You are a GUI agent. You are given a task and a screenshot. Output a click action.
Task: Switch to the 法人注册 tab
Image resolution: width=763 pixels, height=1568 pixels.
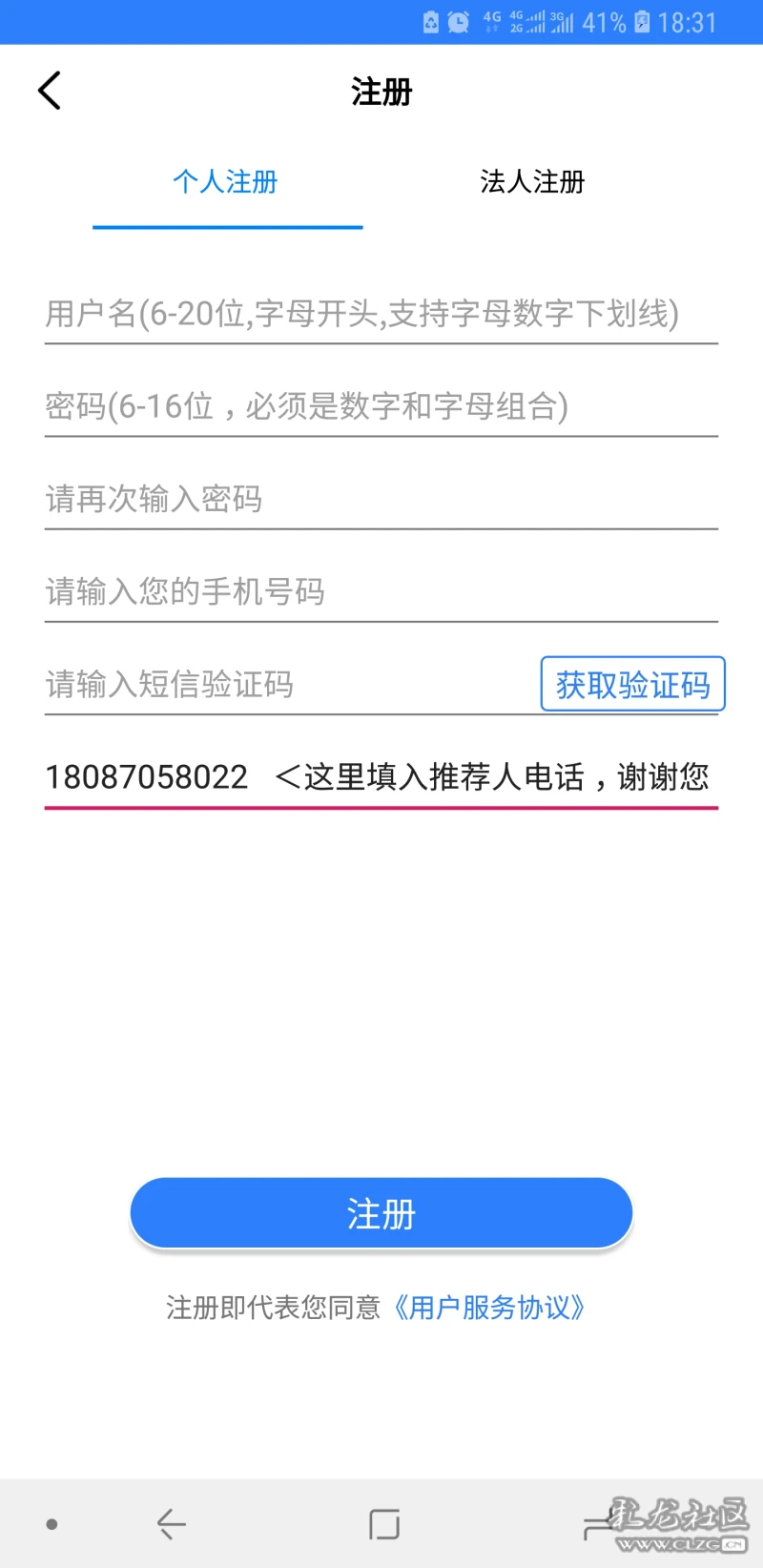[532, 181]
